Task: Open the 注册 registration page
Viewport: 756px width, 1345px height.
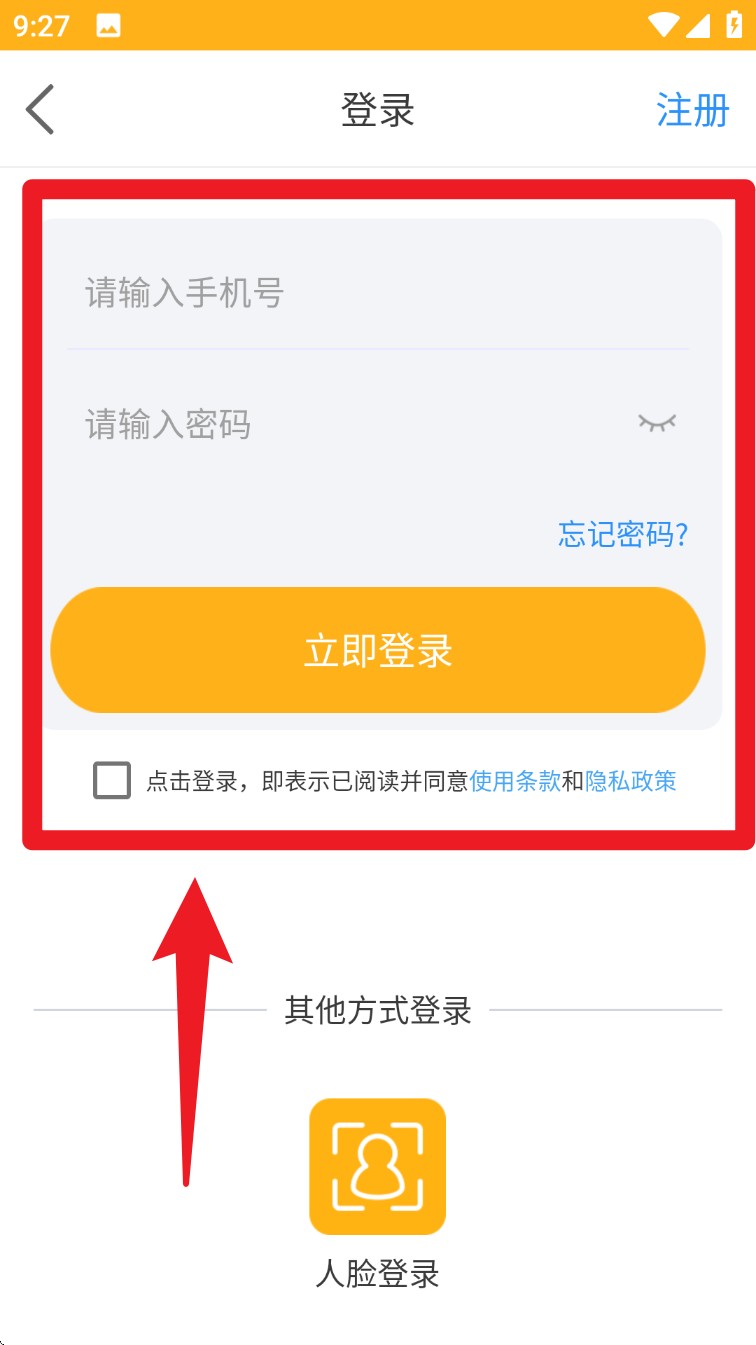Action: 692,110
